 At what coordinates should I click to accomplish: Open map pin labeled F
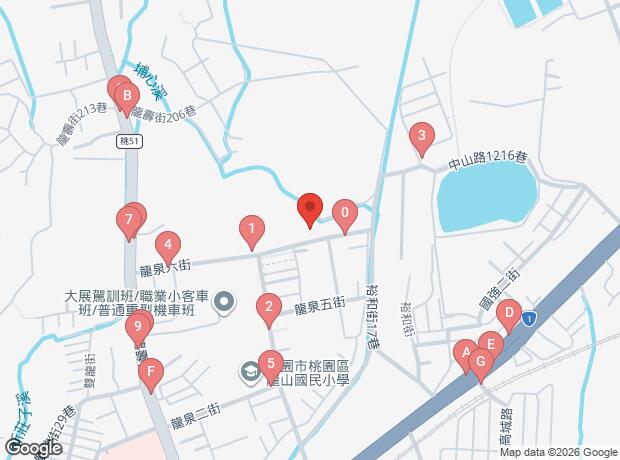pyautogui.click(x=150, y=375)
